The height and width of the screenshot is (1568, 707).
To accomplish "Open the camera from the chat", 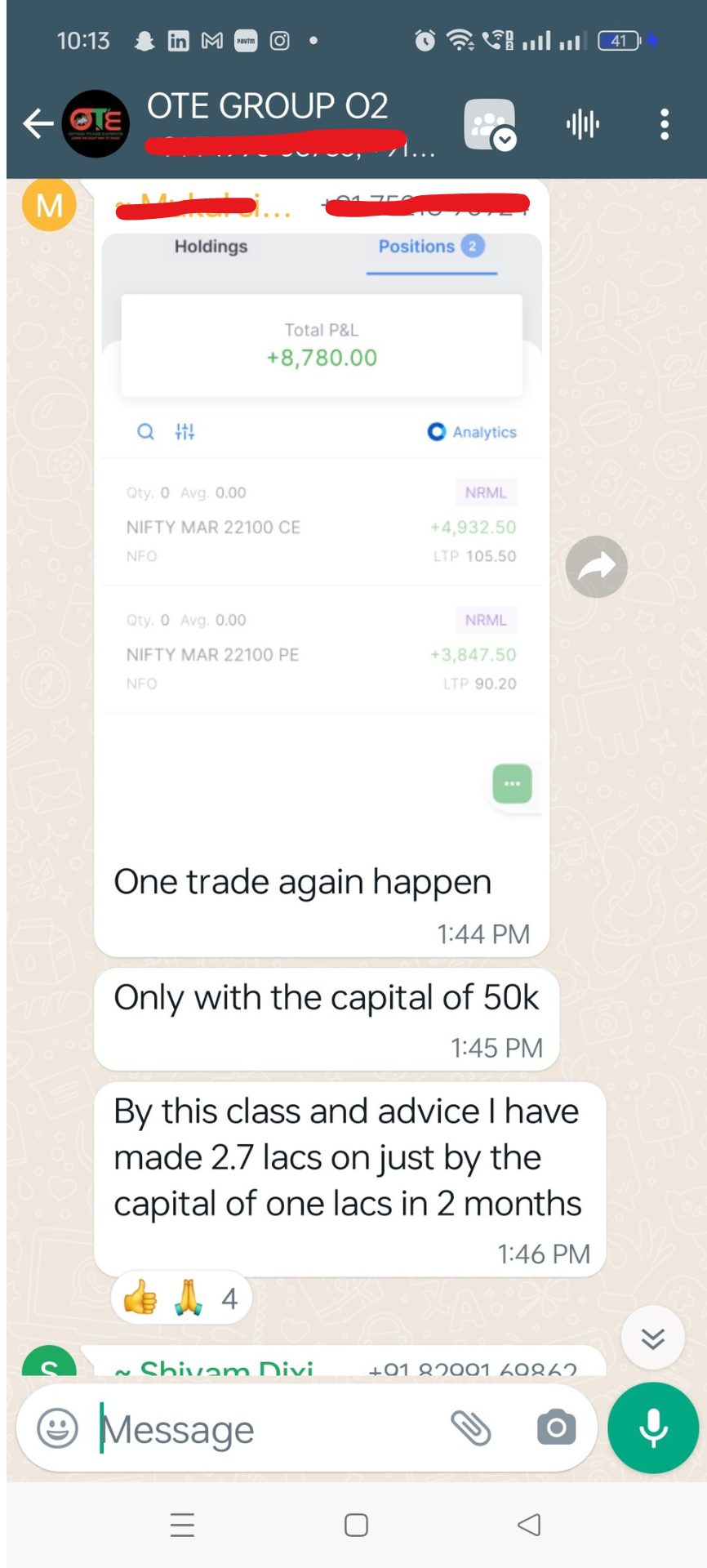I will [x=556, y=1428].
